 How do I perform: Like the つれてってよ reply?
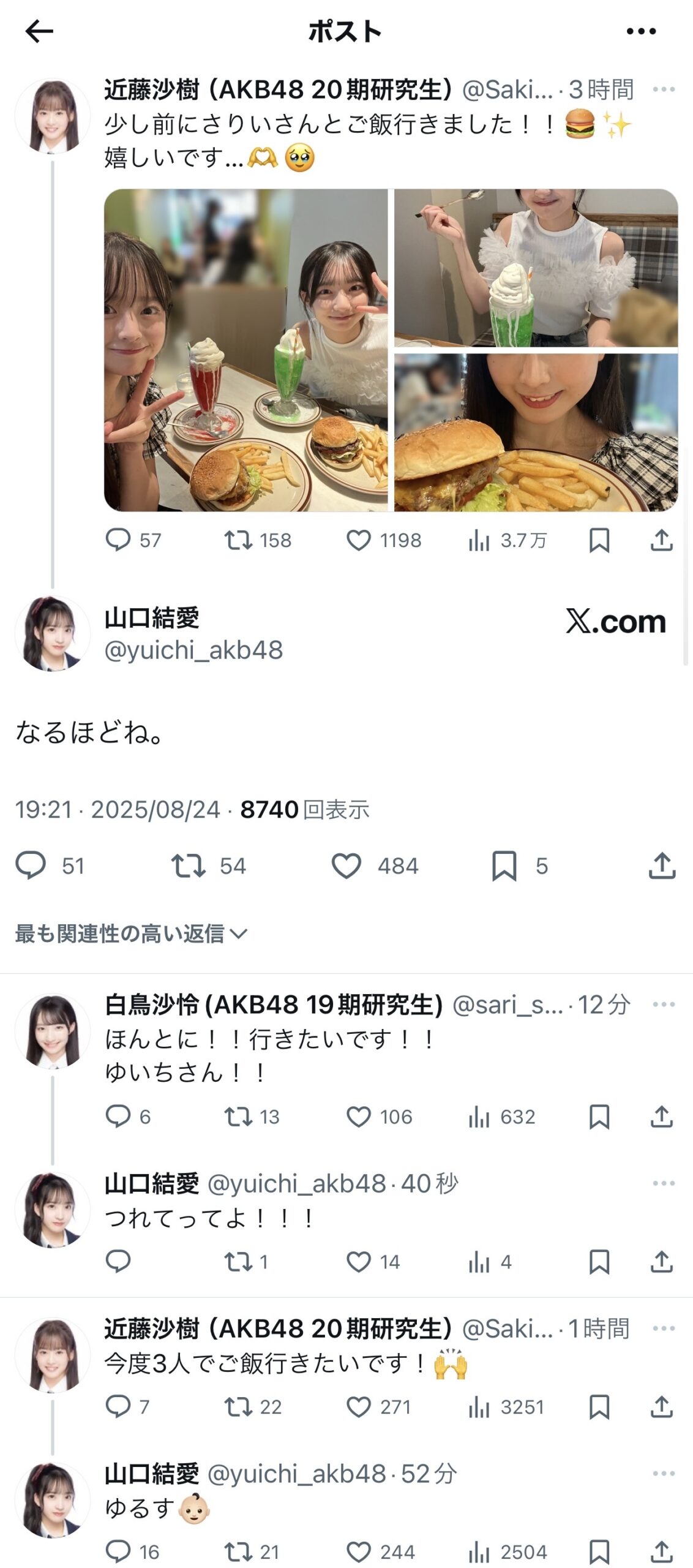359,1262
